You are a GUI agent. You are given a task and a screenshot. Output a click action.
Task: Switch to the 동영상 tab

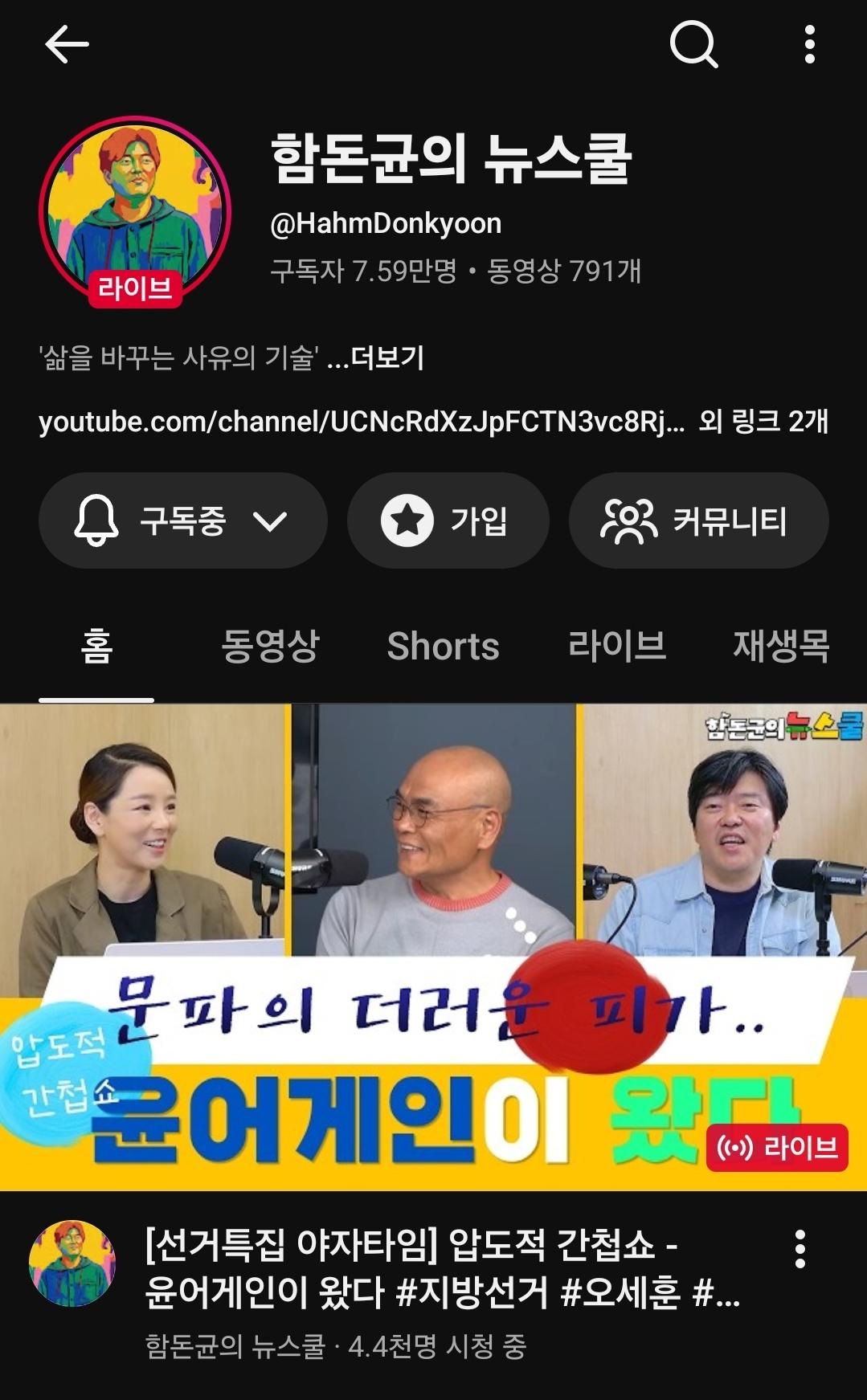(270, 647)
